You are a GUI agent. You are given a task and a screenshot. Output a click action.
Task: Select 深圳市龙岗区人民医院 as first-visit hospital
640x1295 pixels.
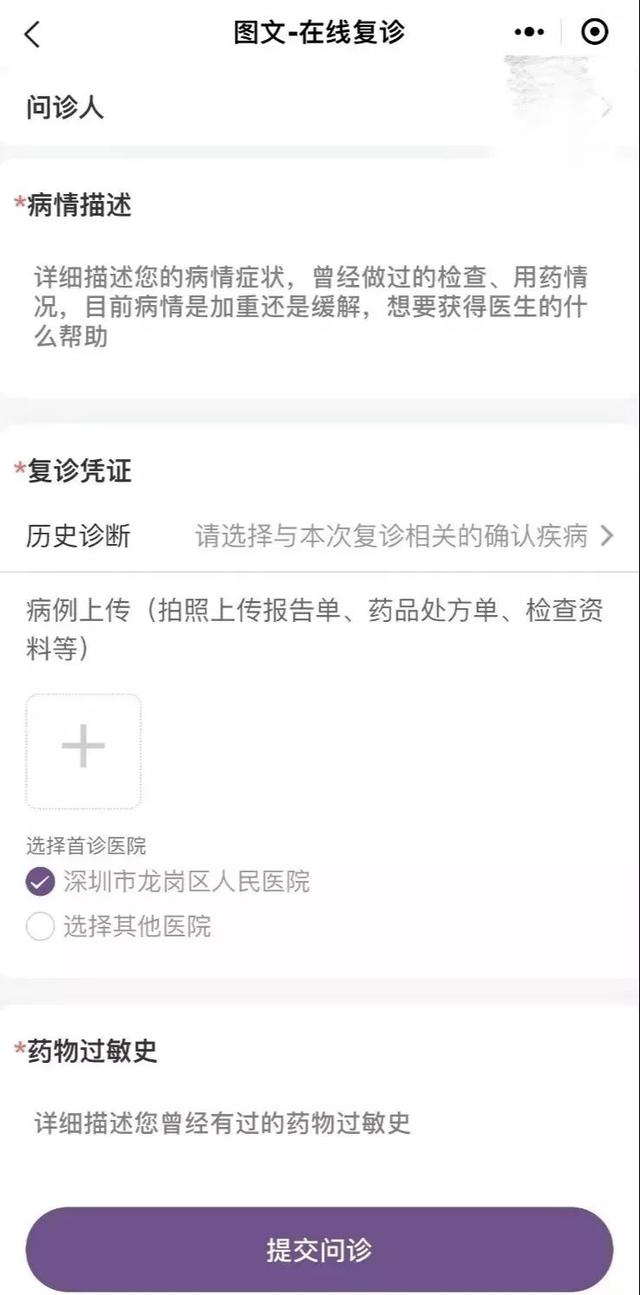(x=168, y=882)
